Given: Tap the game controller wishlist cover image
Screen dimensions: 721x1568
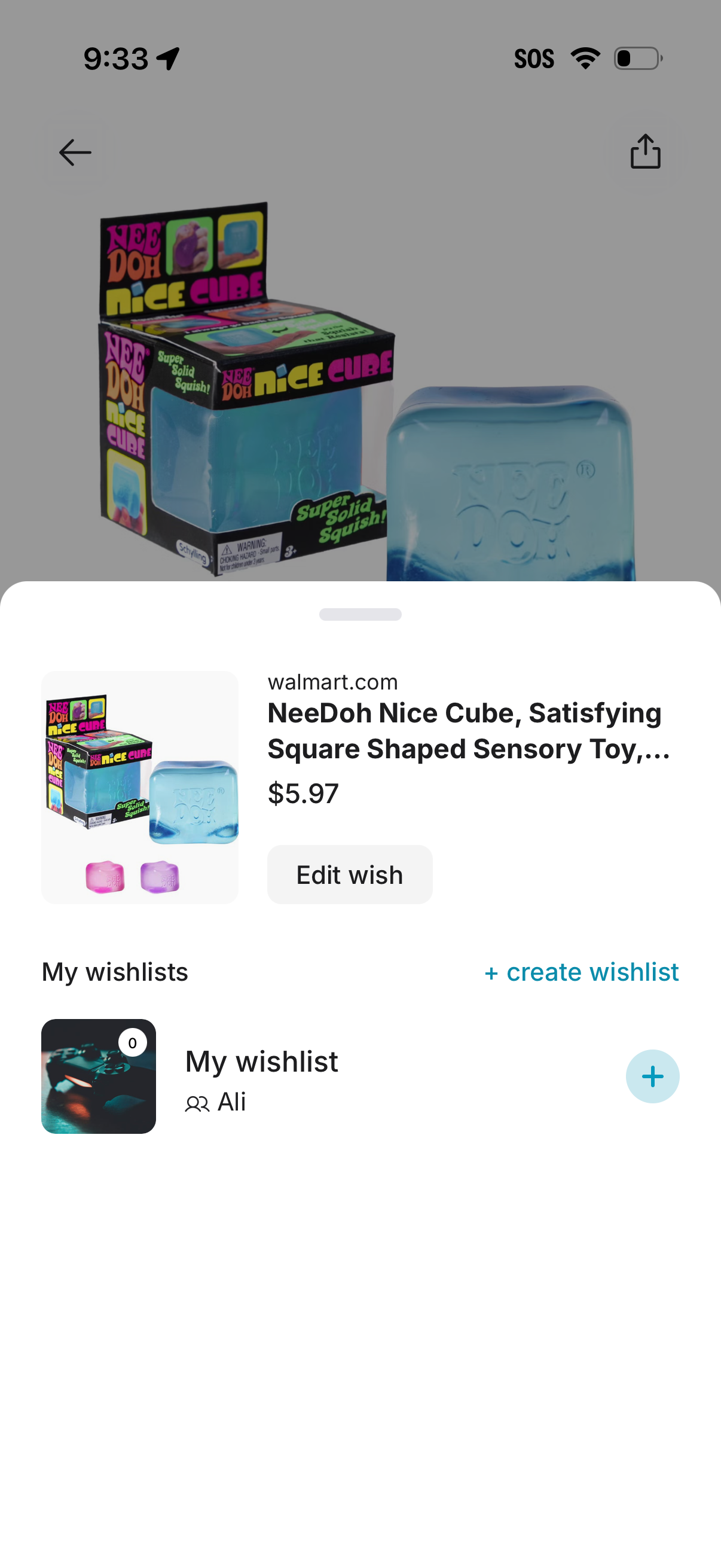Looking at the screenshot, I should pos(99,1076).
